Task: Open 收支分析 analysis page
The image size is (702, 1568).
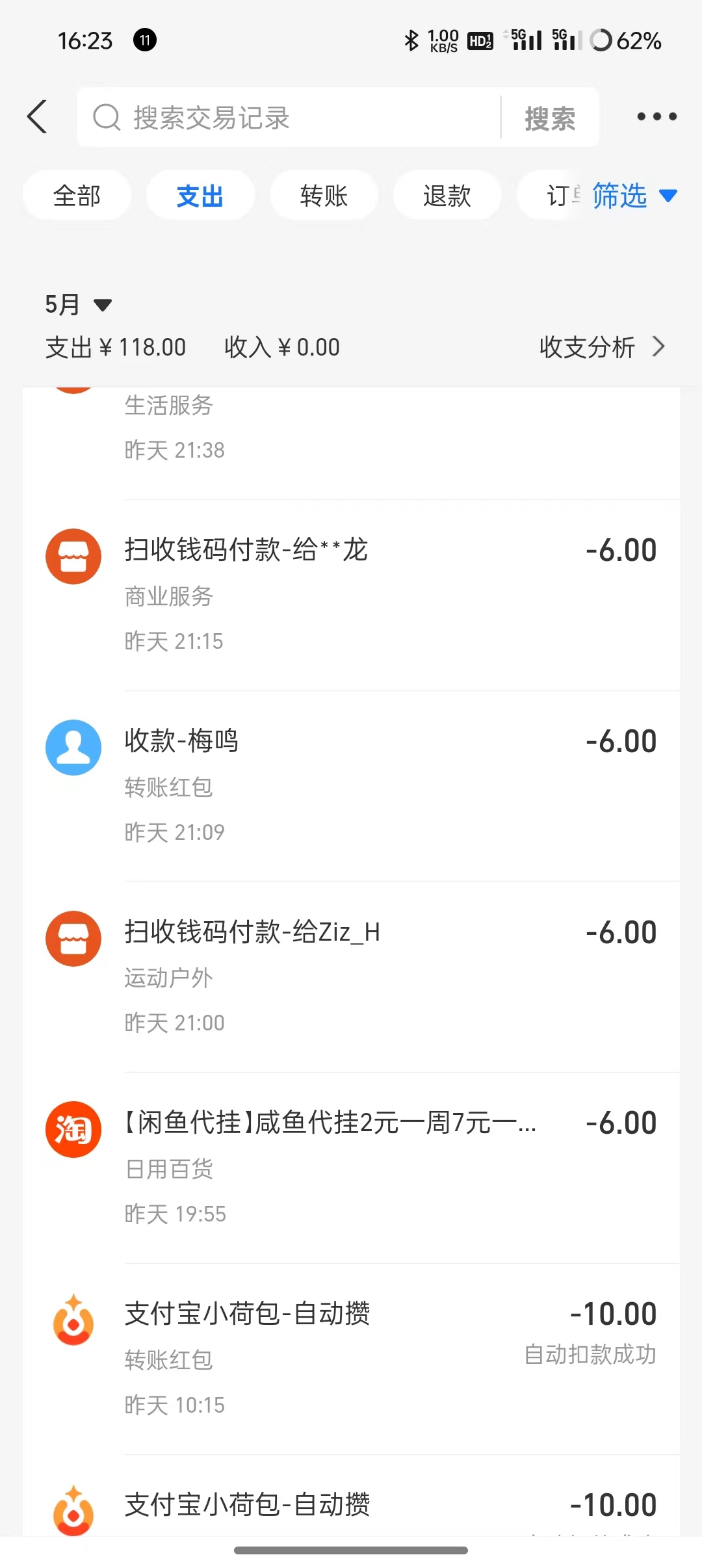Action: 601,347
